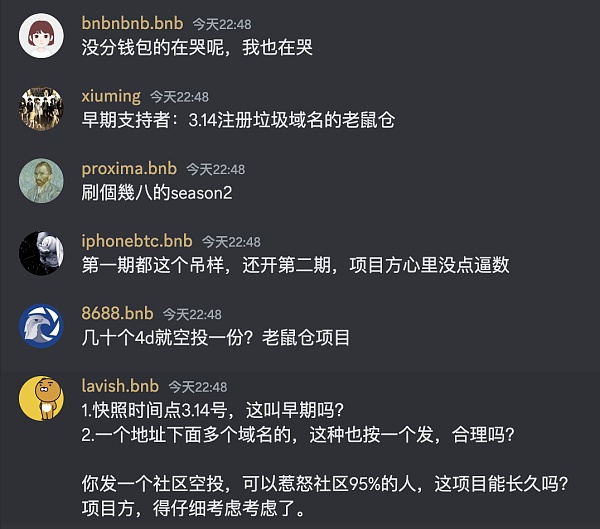Tap username 8688.bnb
The height and width of the screenshot is (529, 600).
coord(117,314)
